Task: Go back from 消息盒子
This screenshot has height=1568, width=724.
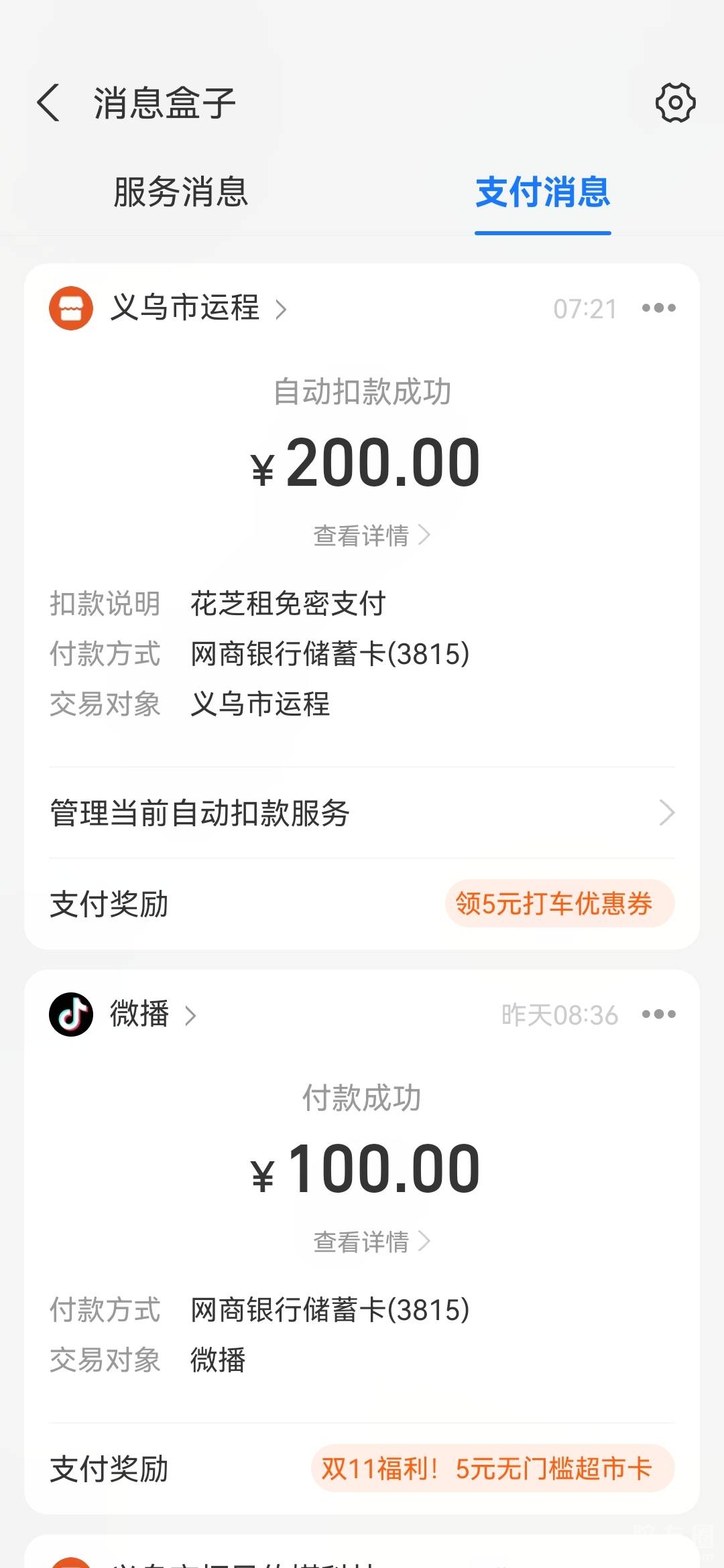Action: point(48,103)
